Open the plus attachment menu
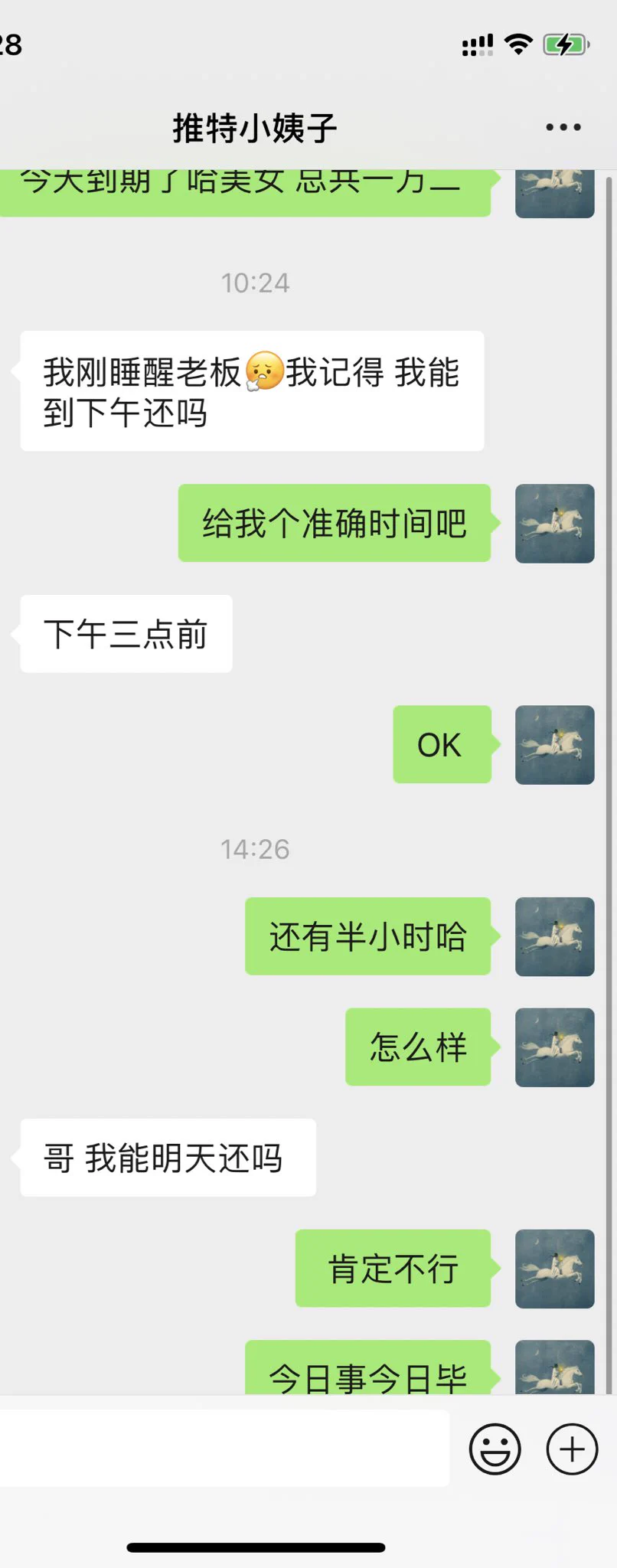The height and width of the screenshot is (1568, 617). click(x=571, y=1449)
